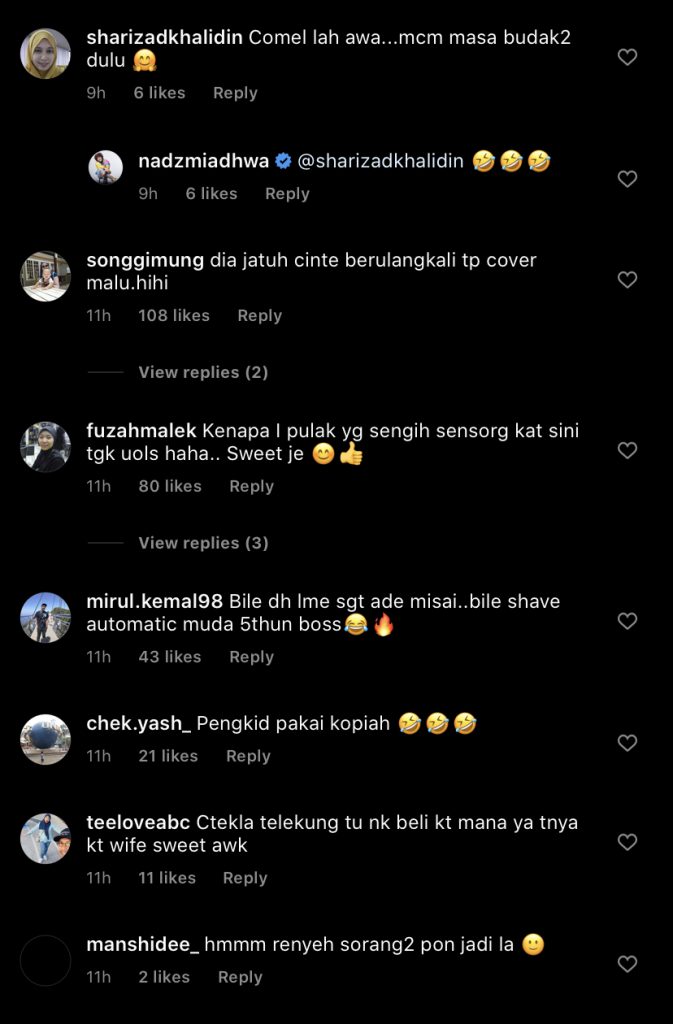Like manshidee_'s comment
The image size is (673, 1024).
tap(627, 964)
